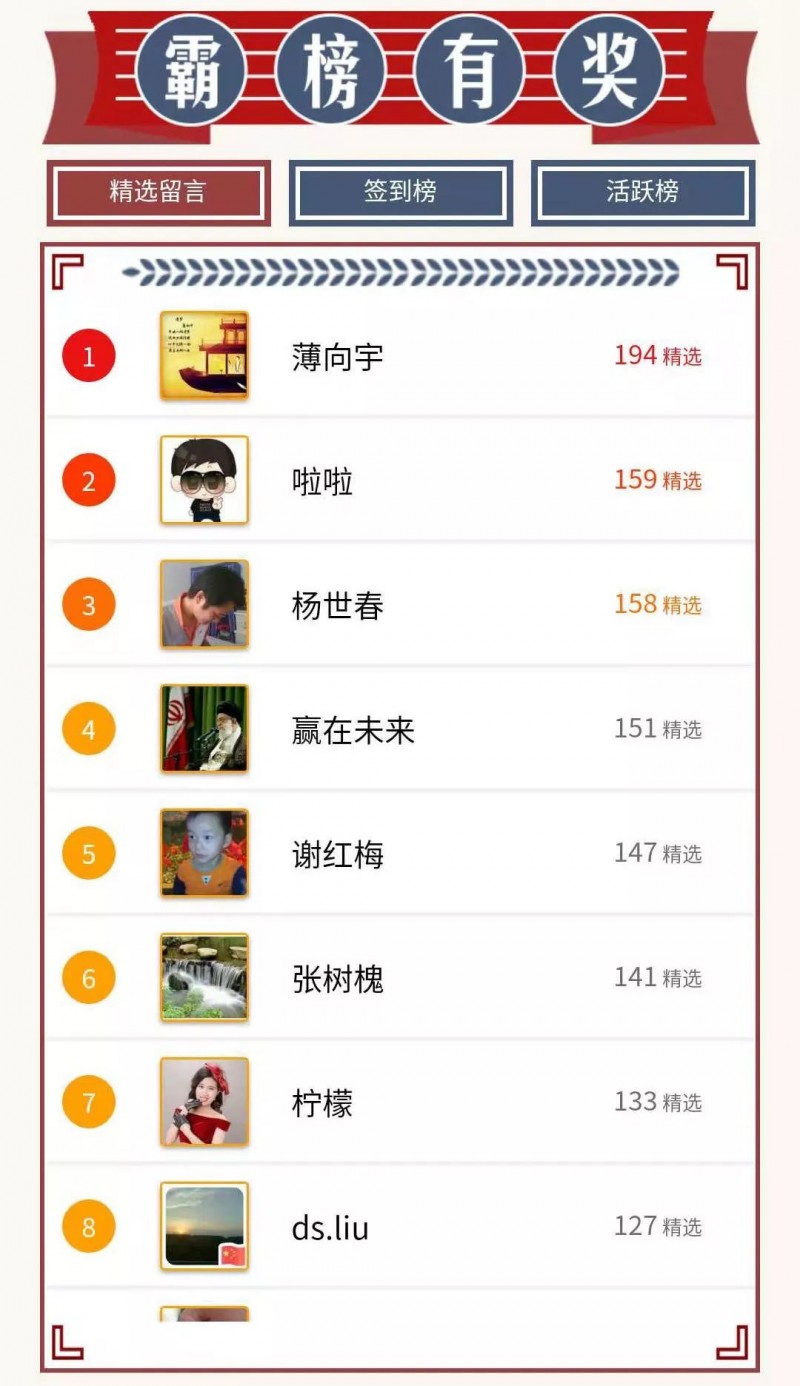This screenshot has width=800, height=1386.
Task: Select the 活跃榜 tab
Action: pyautogui.click(x=642, y=192)
